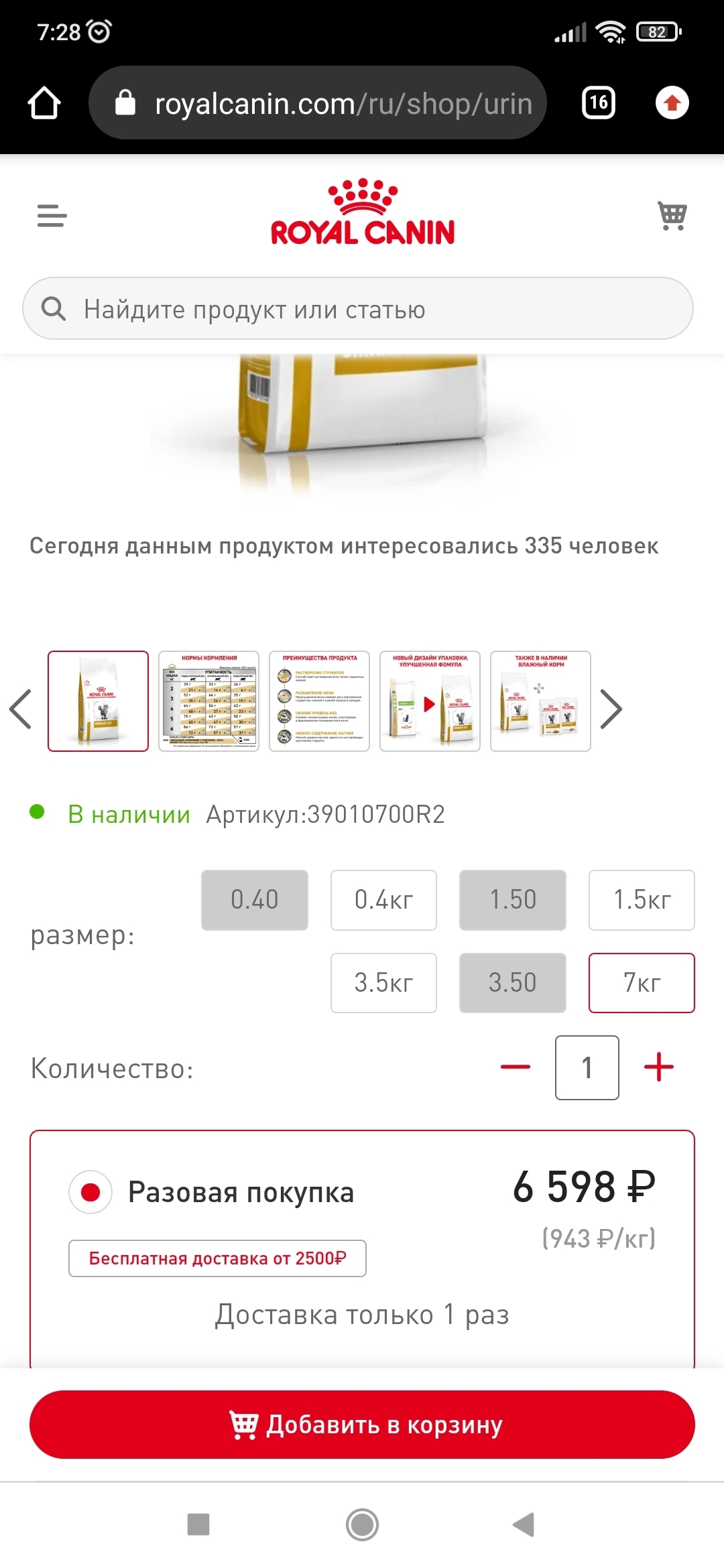The height and width of the screenshot is (1568, 724).
Task: Select the 1.5кг size
Action: pos(642,900)
